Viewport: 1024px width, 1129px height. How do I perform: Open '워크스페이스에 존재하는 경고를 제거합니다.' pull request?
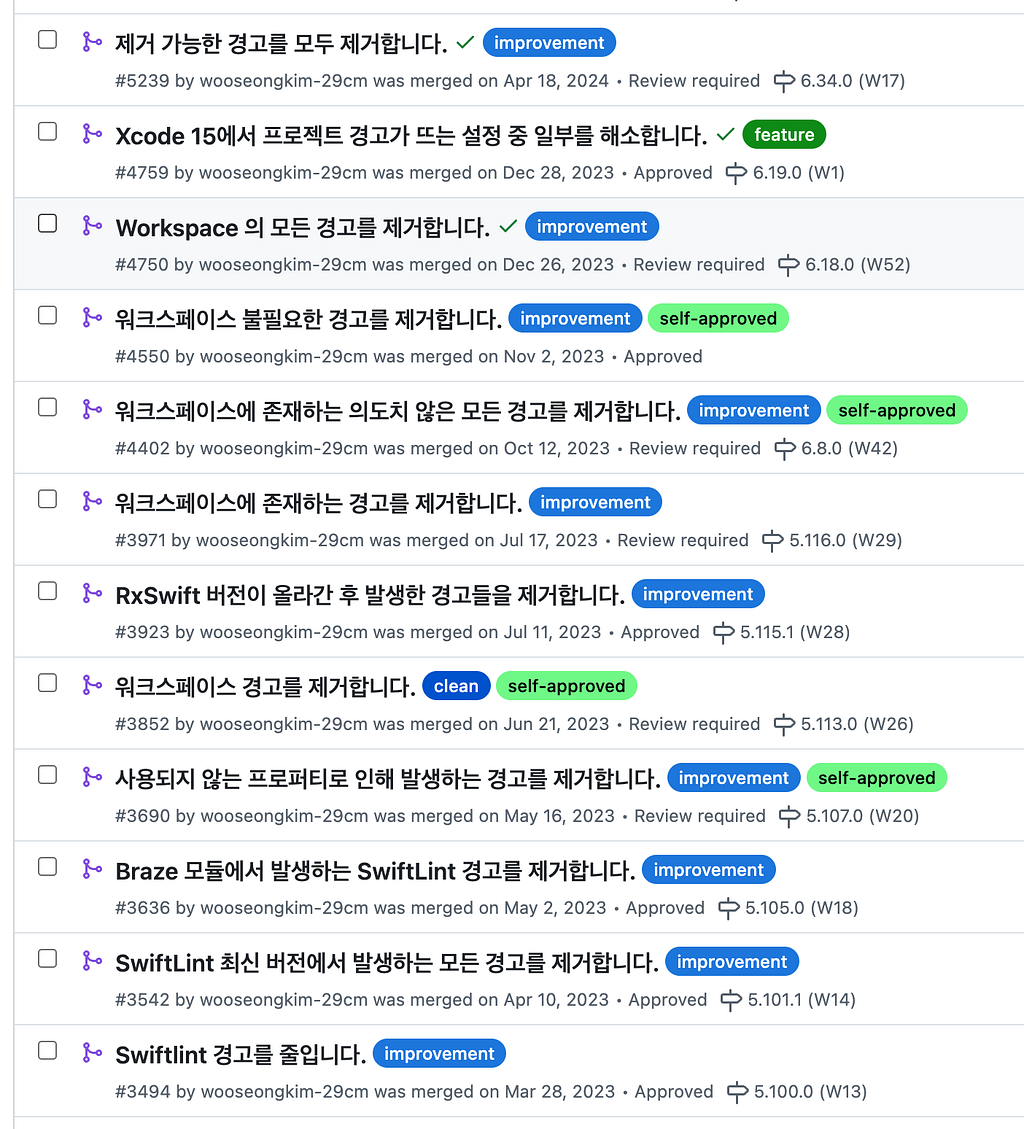(318, 503)
